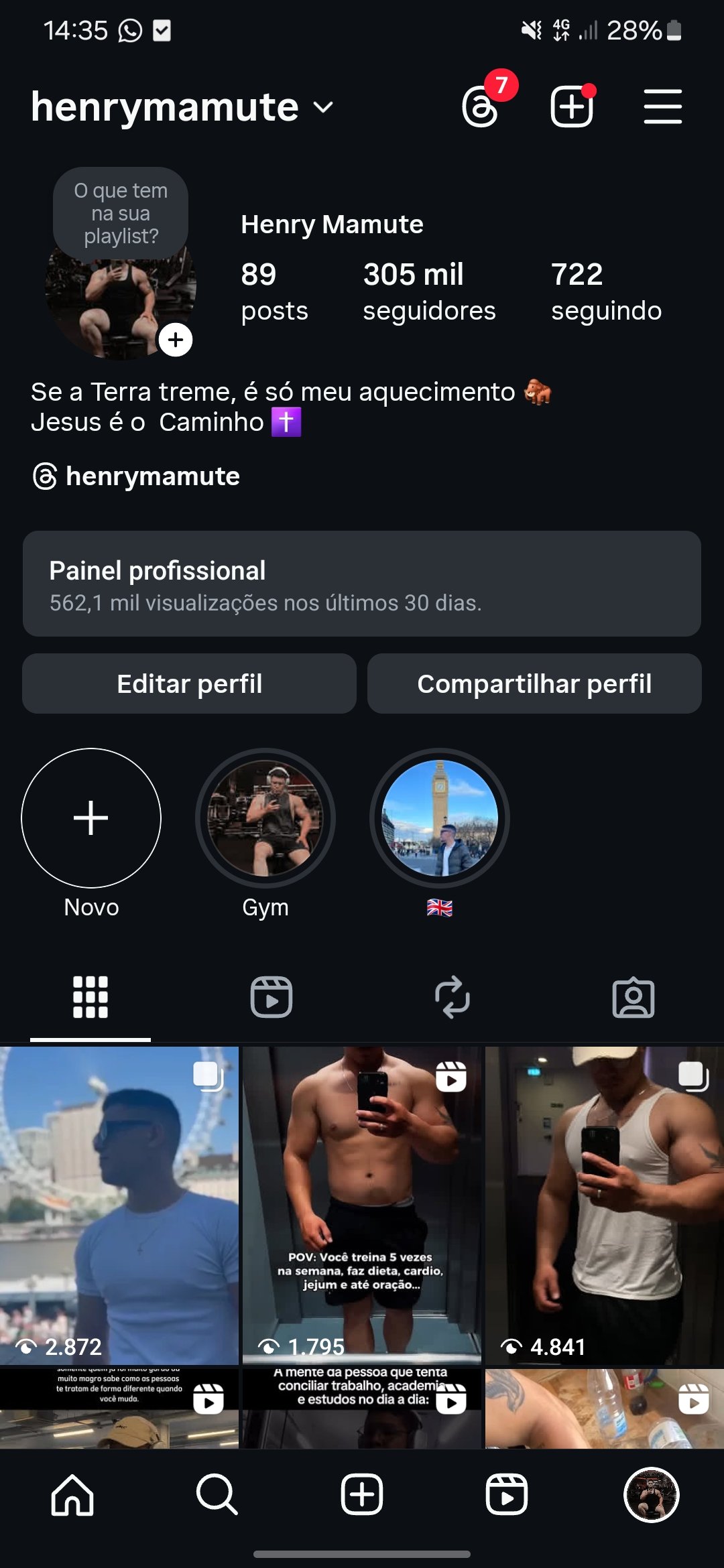Open Reels in bottom navigation
Screen dimensions: 724x1568
pos(507,1495)
